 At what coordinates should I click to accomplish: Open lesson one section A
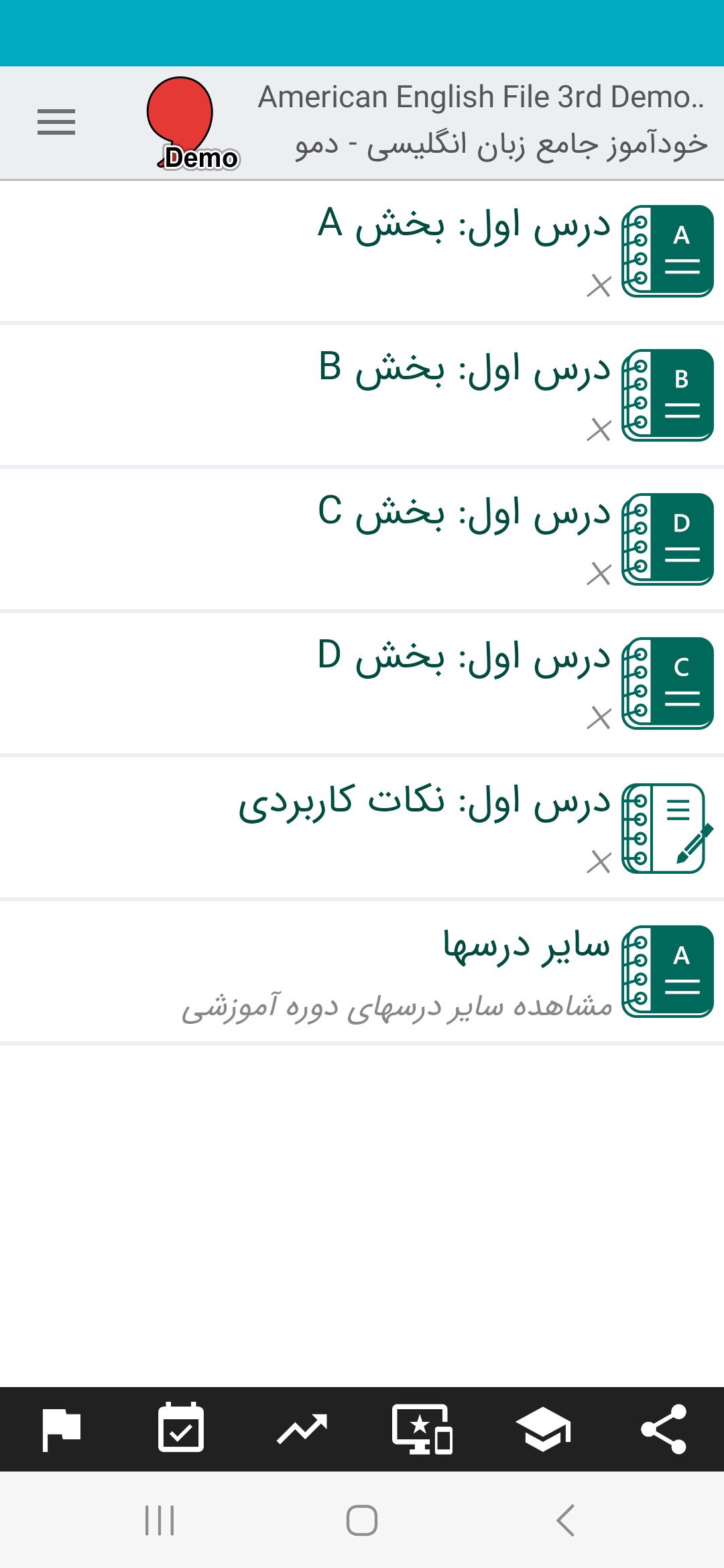(x=362, y=252)
